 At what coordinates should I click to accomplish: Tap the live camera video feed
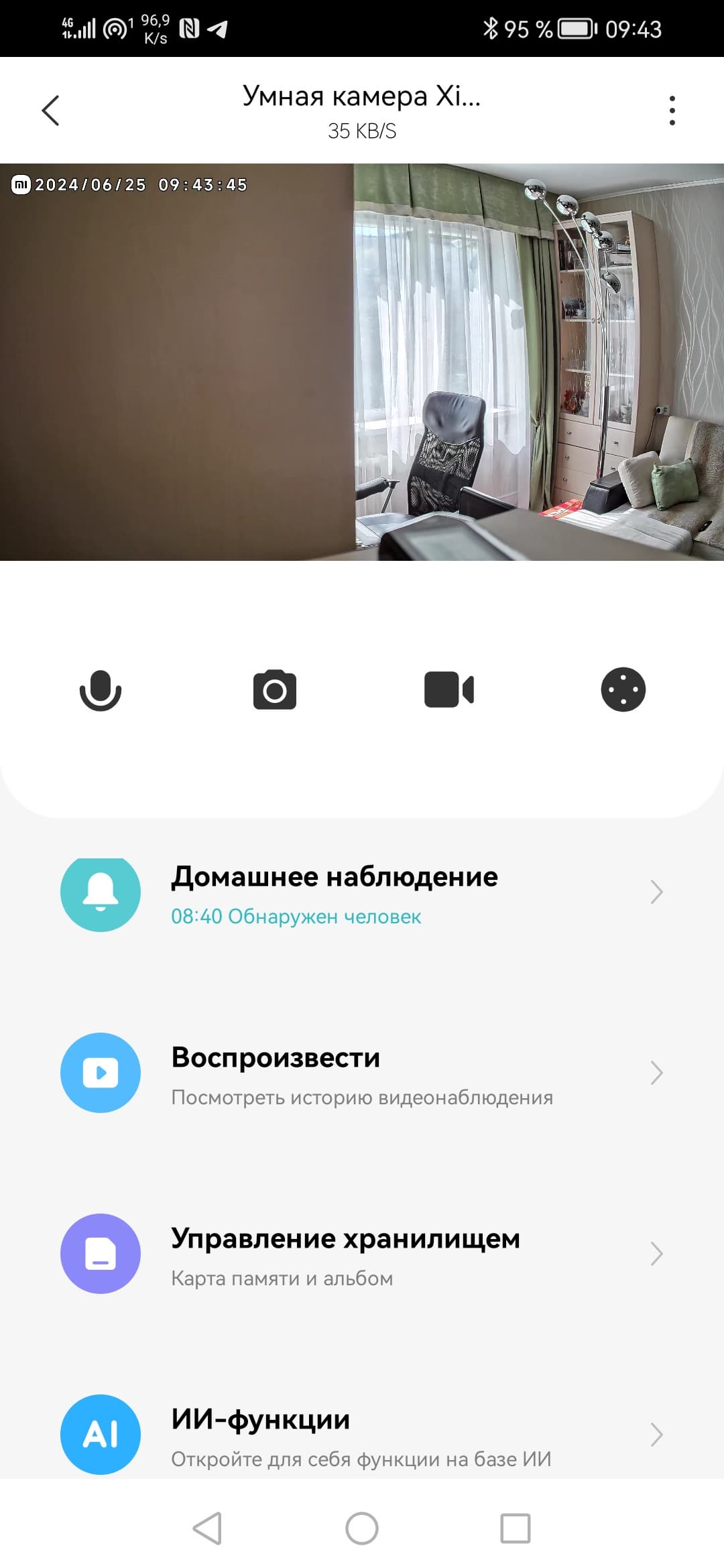pyautogui.click(x=362, y=362)
